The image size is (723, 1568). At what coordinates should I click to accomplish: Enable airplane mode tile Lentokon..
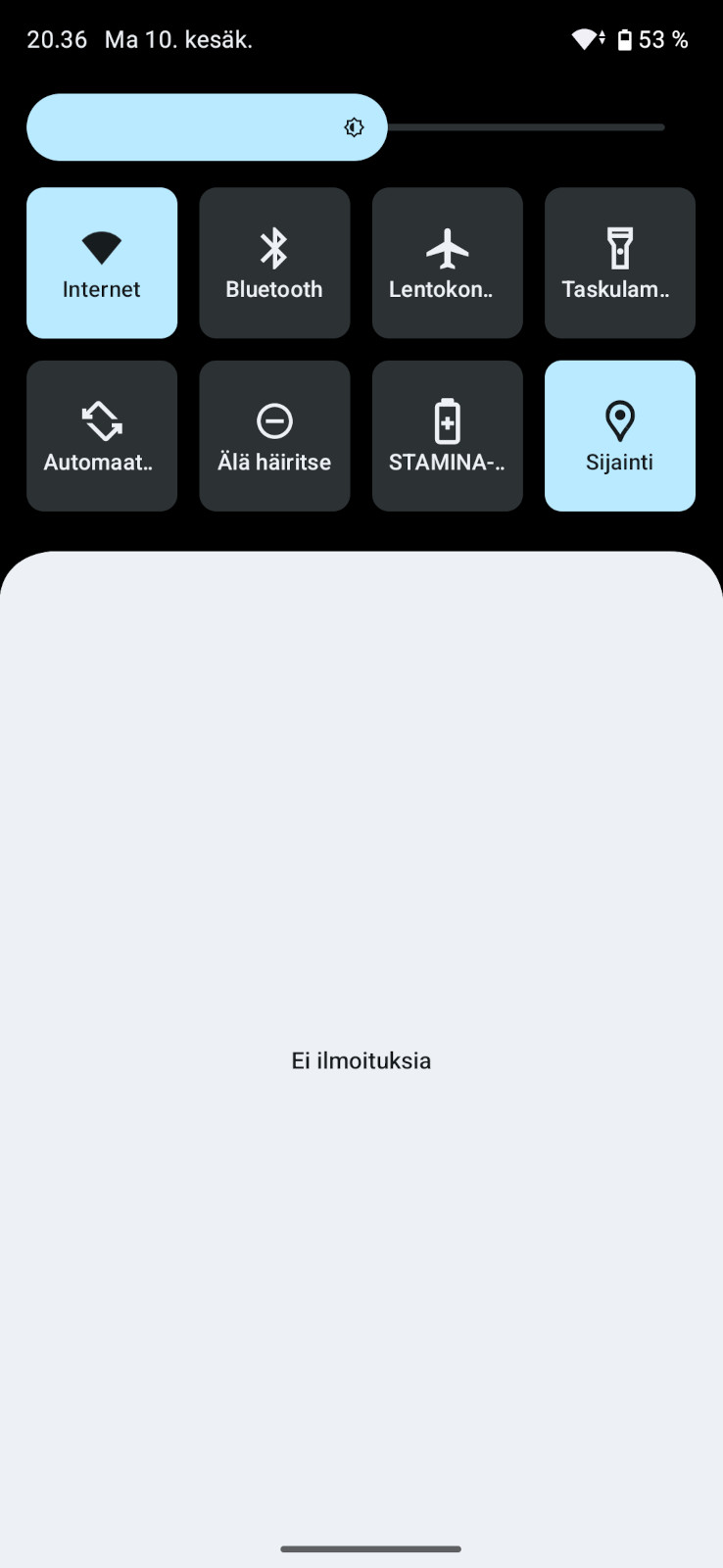pyautogui.click(x=447, y=263)
